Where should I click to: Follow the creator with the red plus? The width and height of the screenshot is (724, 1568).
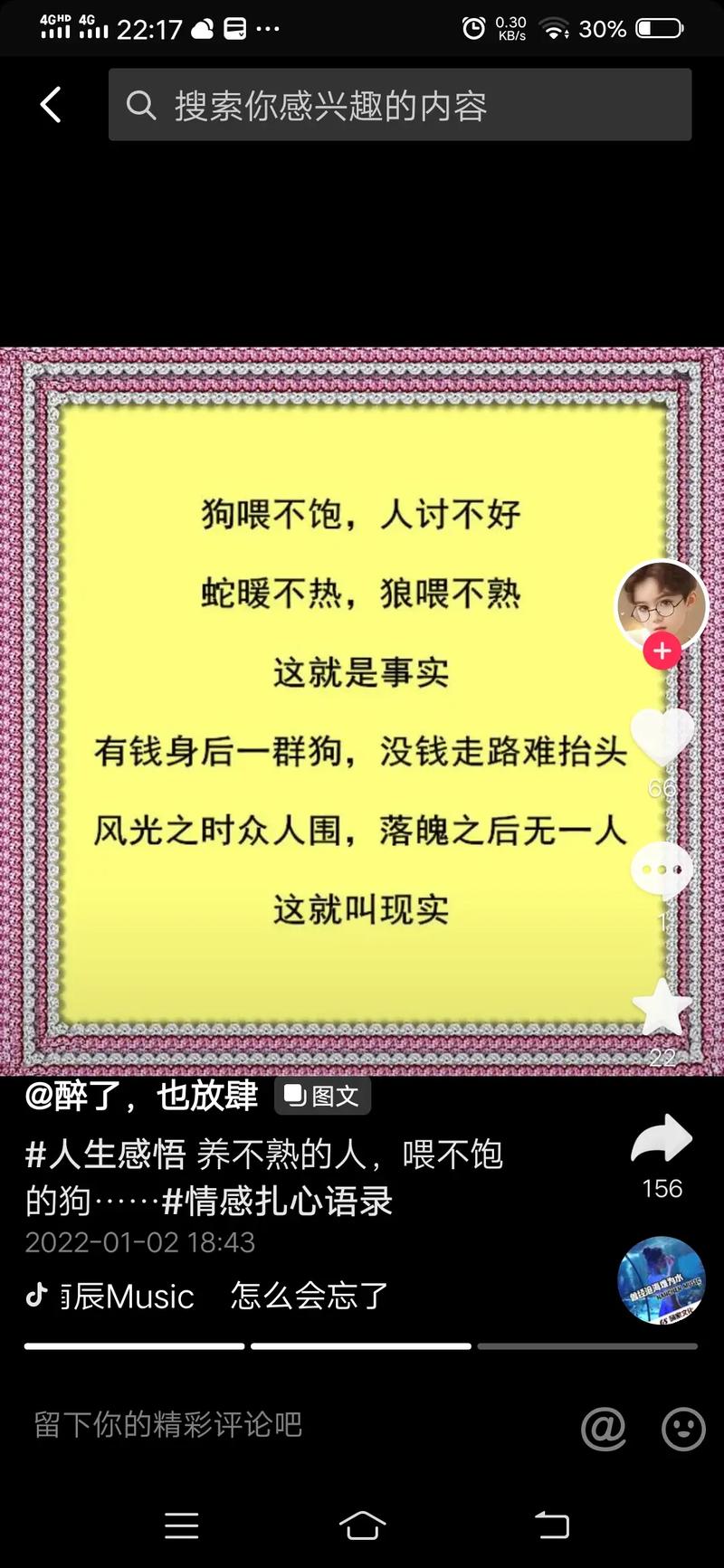(662, 650)
